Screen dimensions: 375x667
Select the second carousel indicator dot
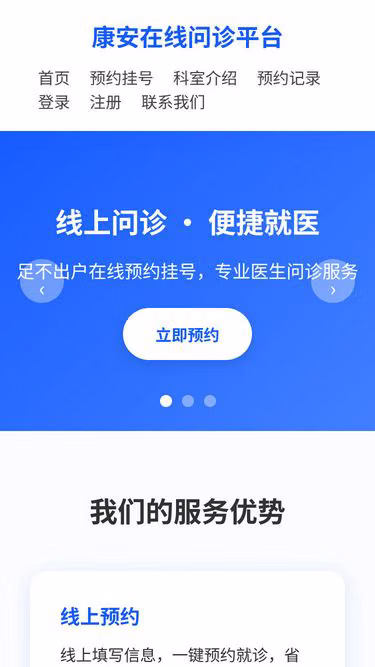coord(188,401)
